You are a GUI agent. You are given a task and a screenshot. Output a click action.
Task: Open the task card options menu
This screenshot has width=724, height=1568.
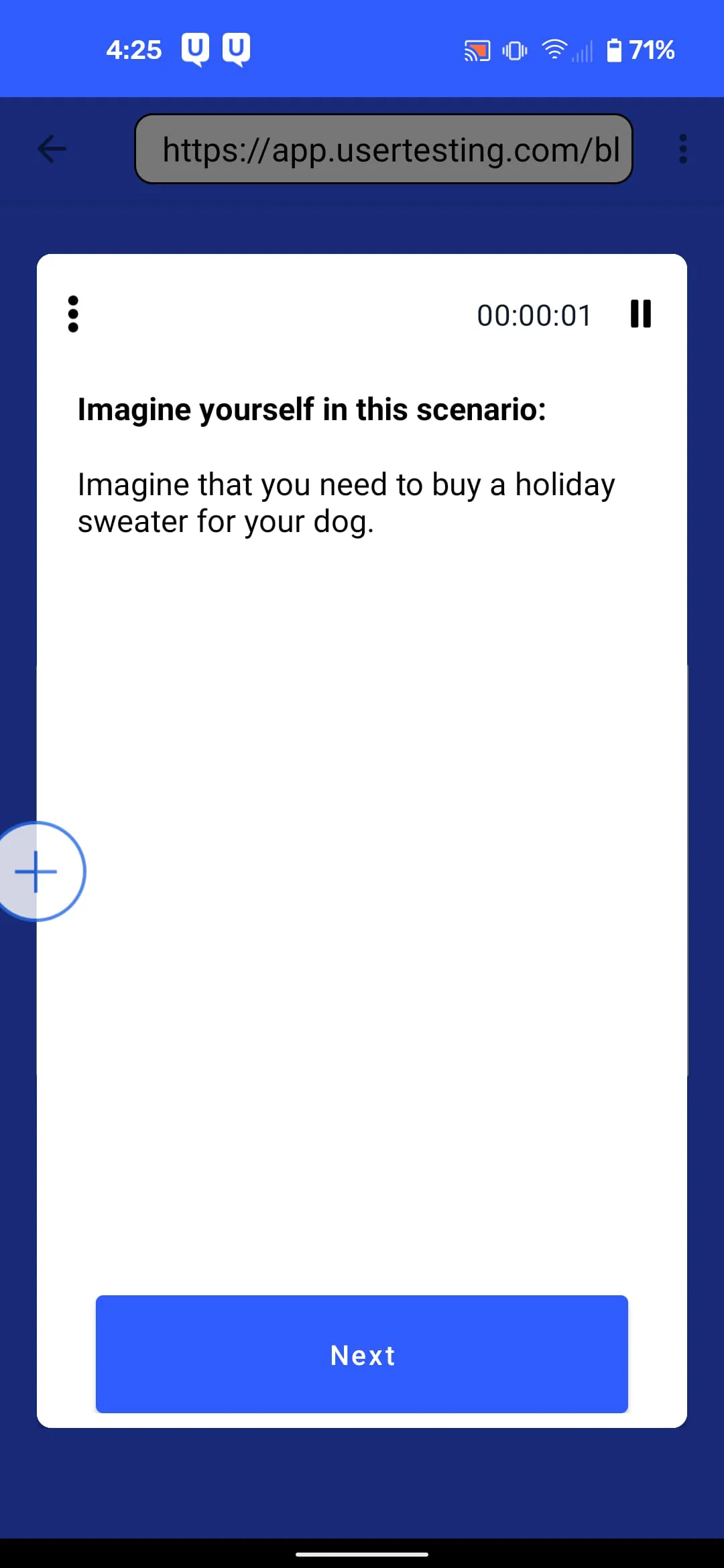[x=73, y=314]
